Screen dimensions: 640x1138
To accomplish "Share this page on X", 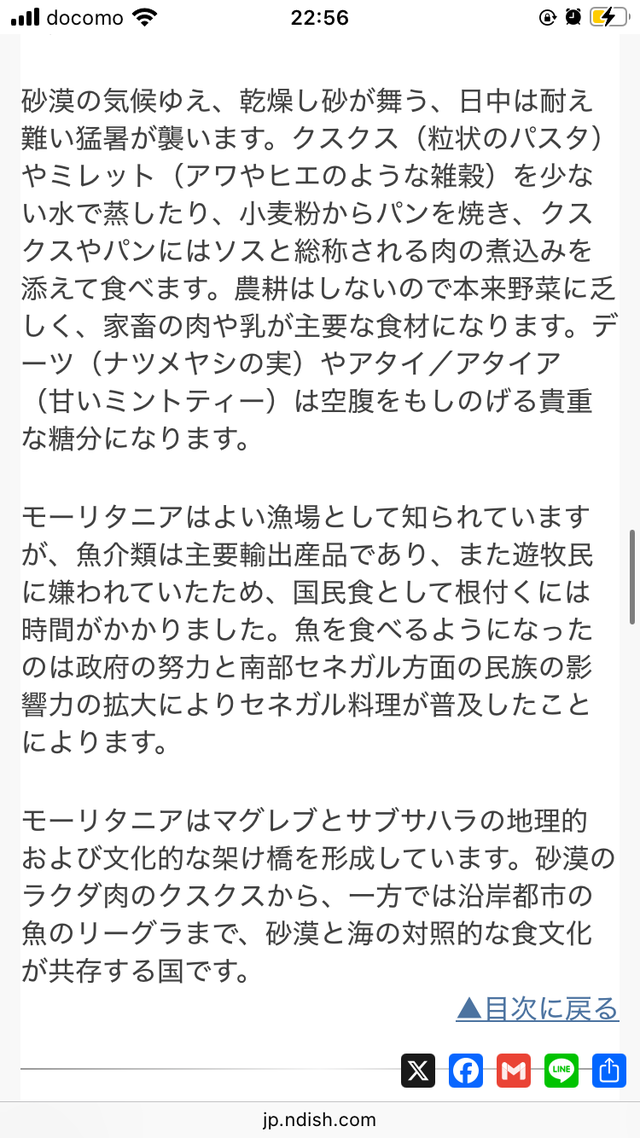I will click(418, 1070).
